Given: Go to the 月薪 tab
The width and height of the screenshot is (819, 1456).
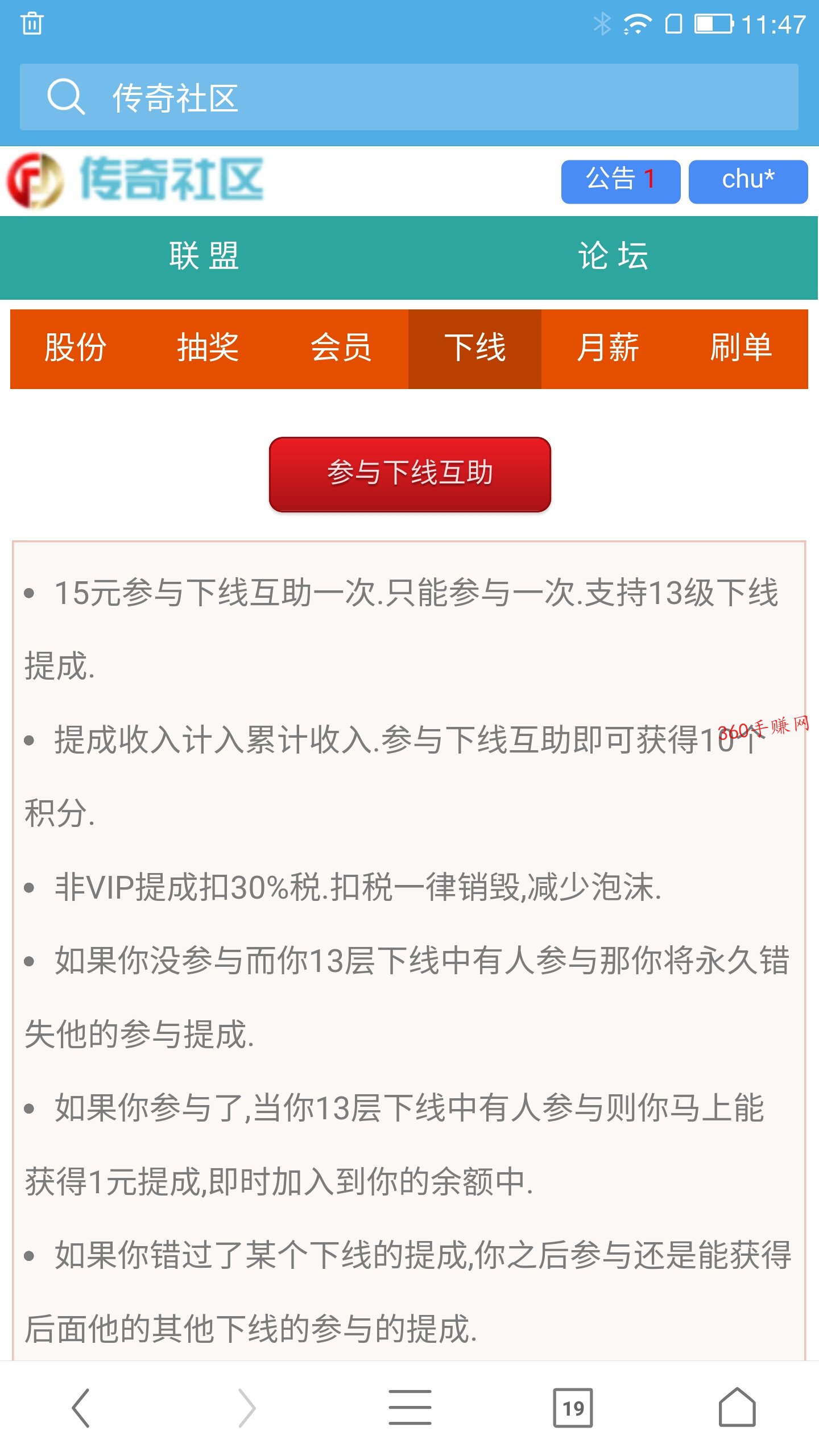Looking at the screenshot, I should point(608,349).
